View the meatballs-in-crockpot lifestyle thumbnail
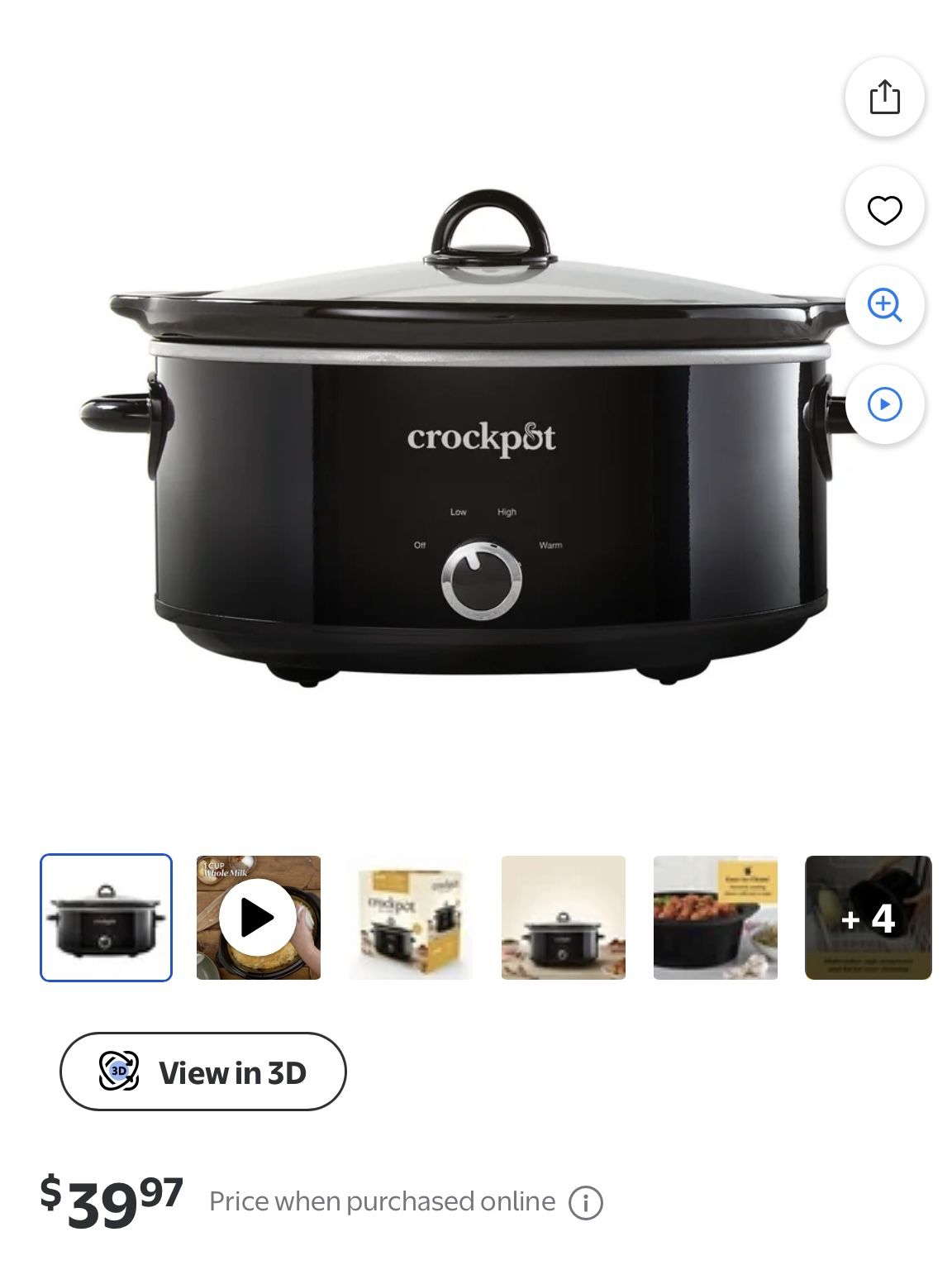The width and height of the screenshot is (952, 1265). [716, 919]
